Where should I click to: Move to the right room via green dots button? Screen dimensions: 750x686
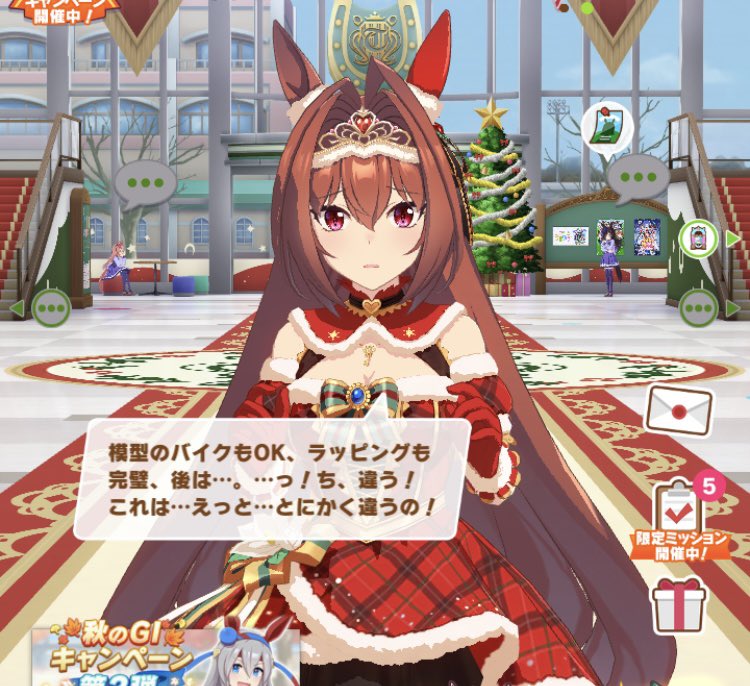point(699,307)
